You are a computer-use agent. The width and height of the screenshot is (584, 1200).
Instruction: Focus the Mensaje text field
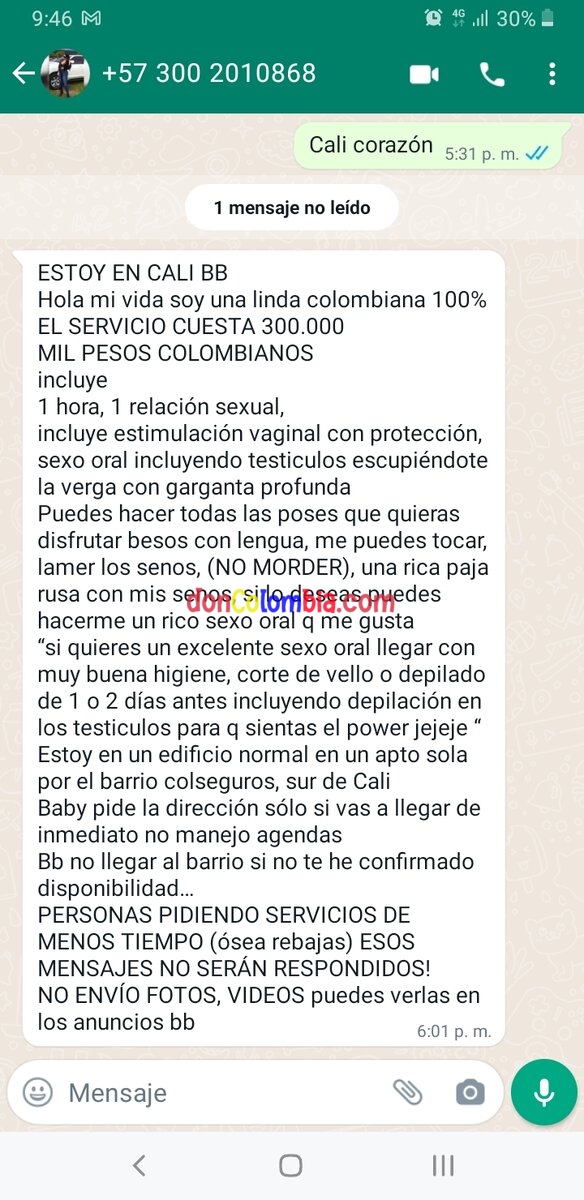click(220, 1092)
